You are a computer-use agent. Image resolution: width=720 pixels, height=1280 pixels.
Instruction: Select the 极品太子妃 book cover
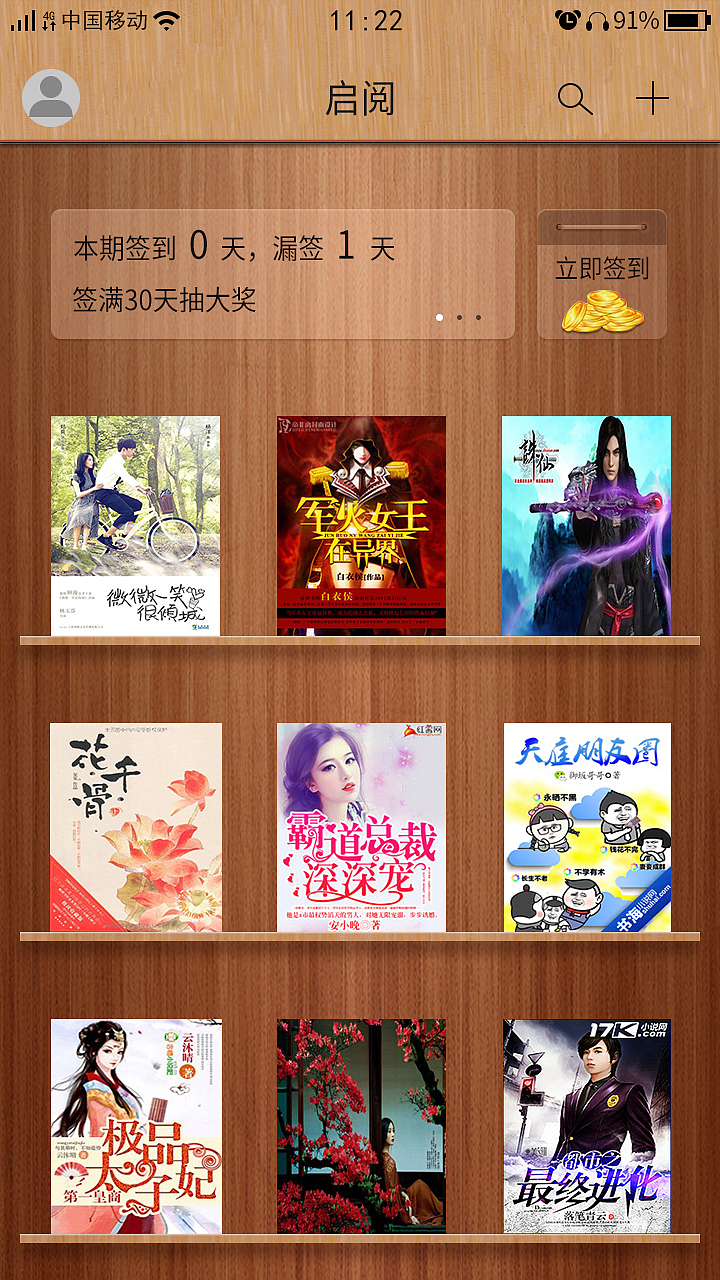coord(137,1128)
